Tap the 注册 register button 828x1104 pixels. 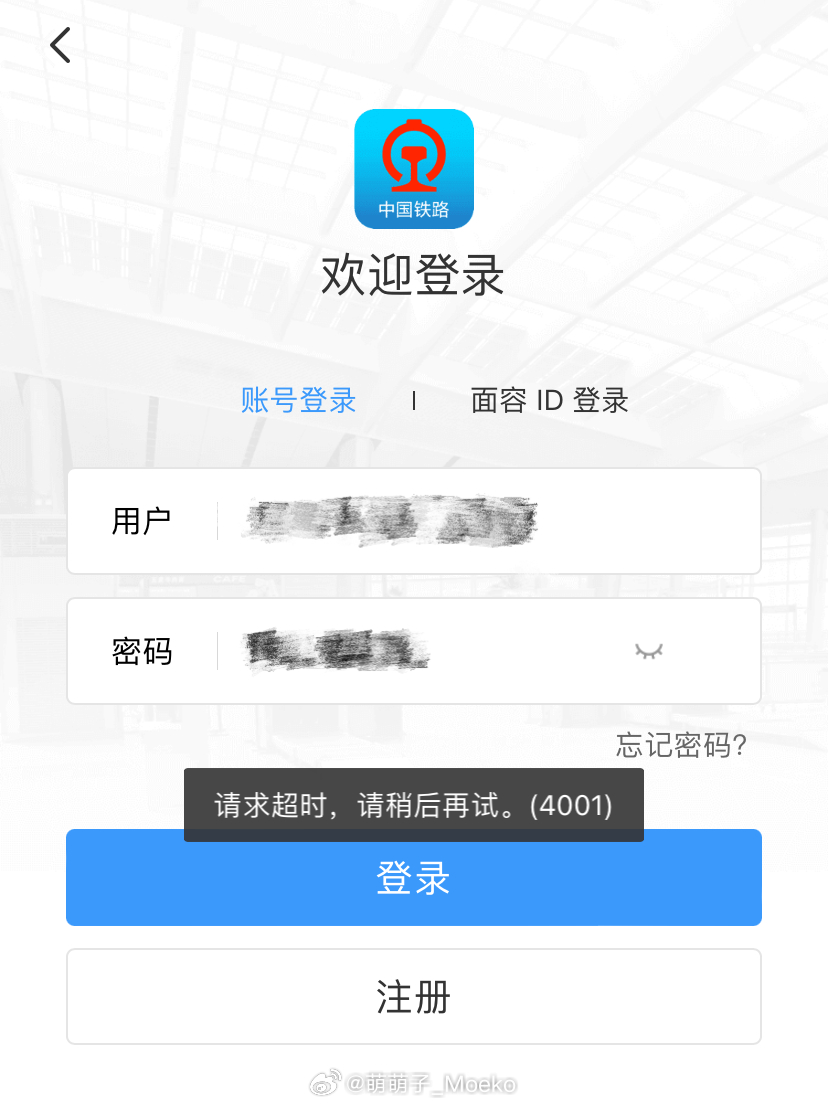(413, 997)
